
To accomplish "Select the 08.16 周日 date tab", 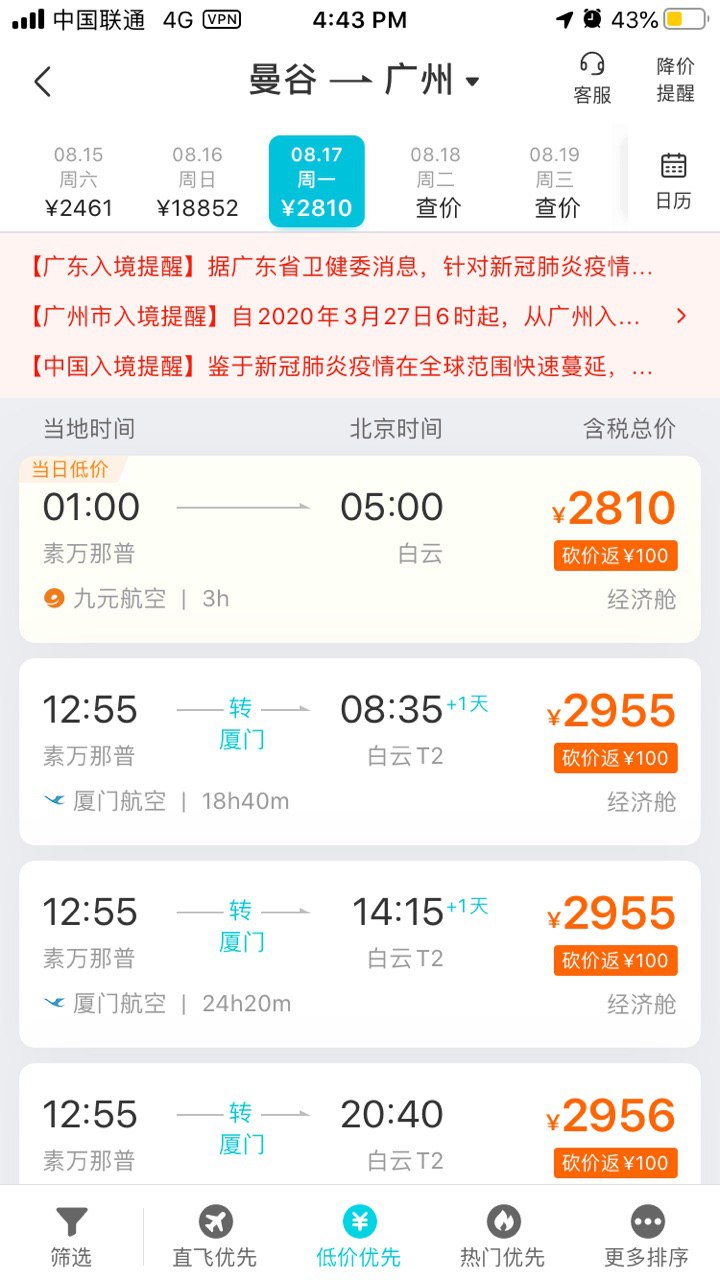I will 197,181.
